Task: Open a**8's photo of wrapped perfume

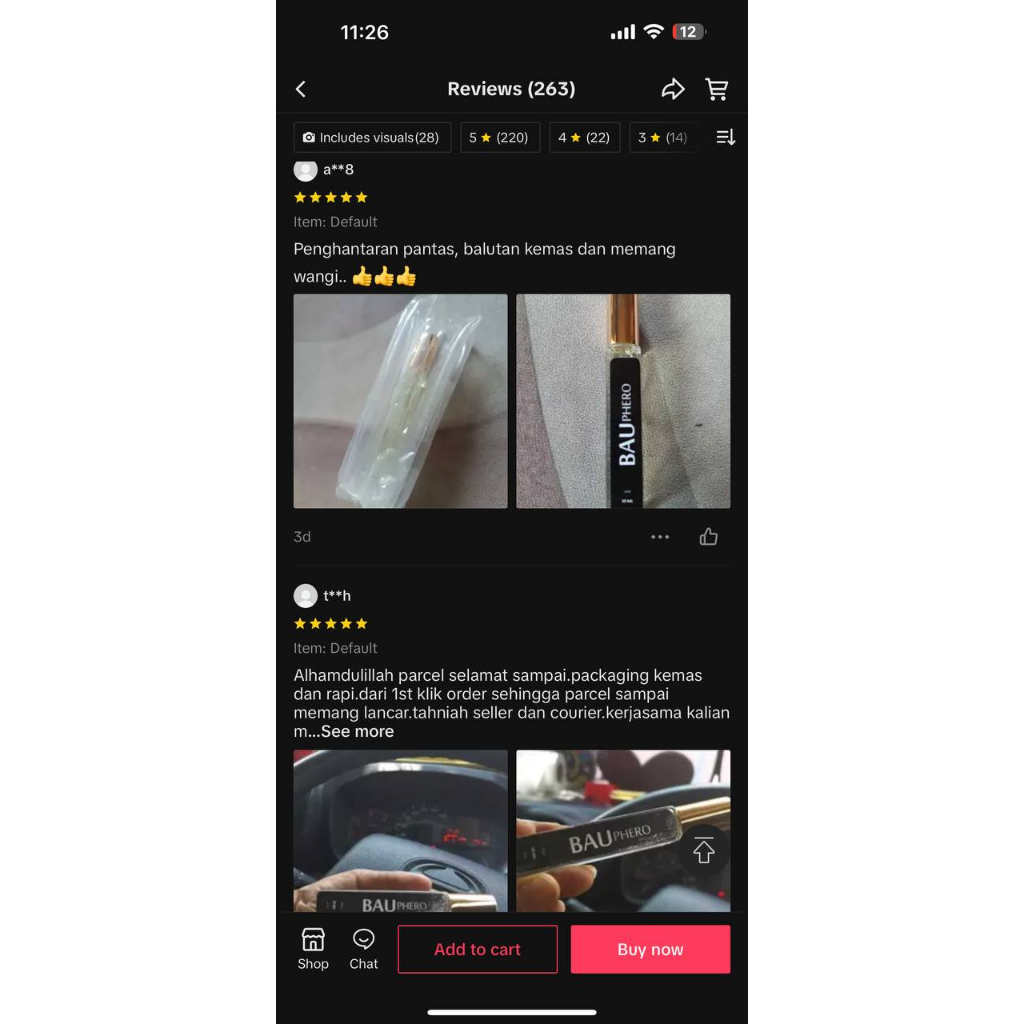Action: 400,400
